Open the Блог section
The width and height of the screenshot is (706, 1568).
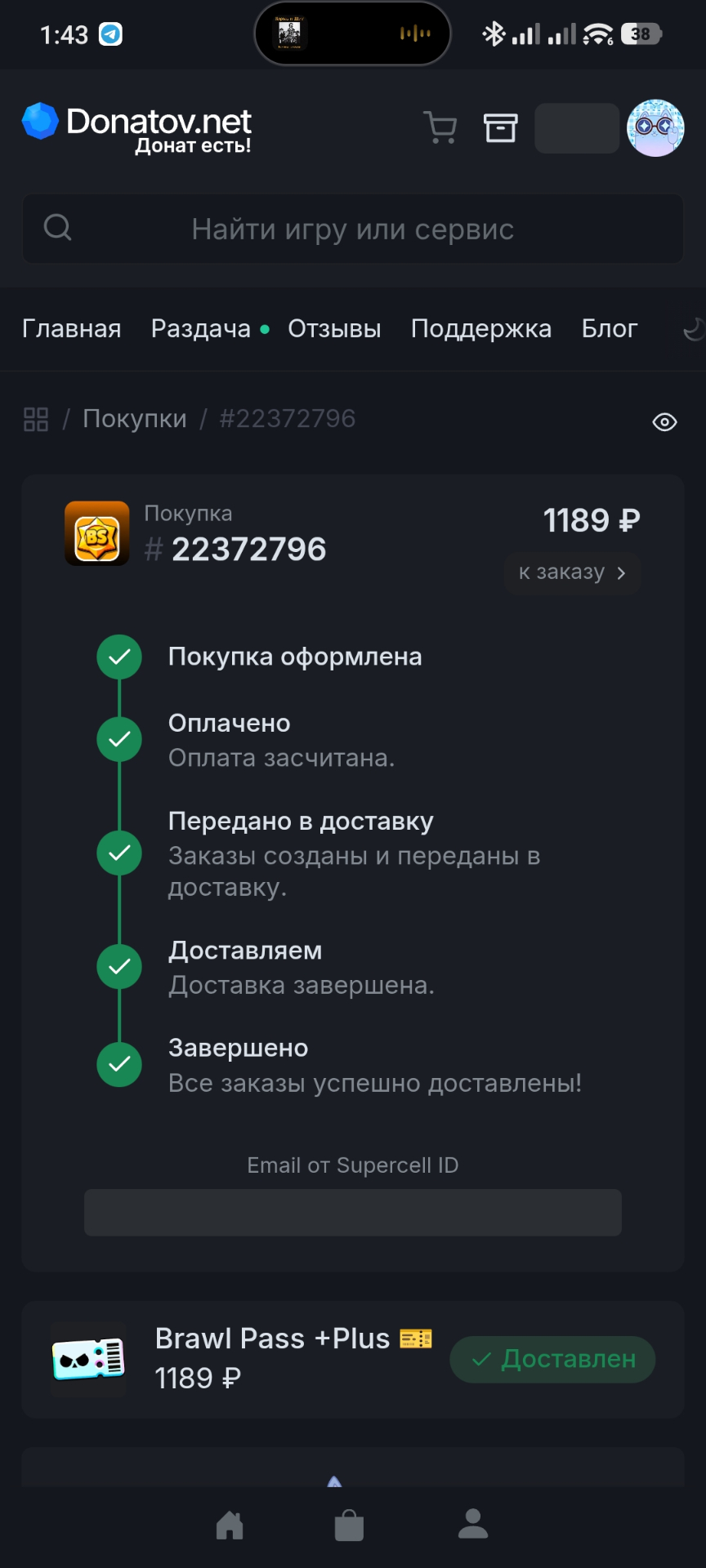click(609, 329)
